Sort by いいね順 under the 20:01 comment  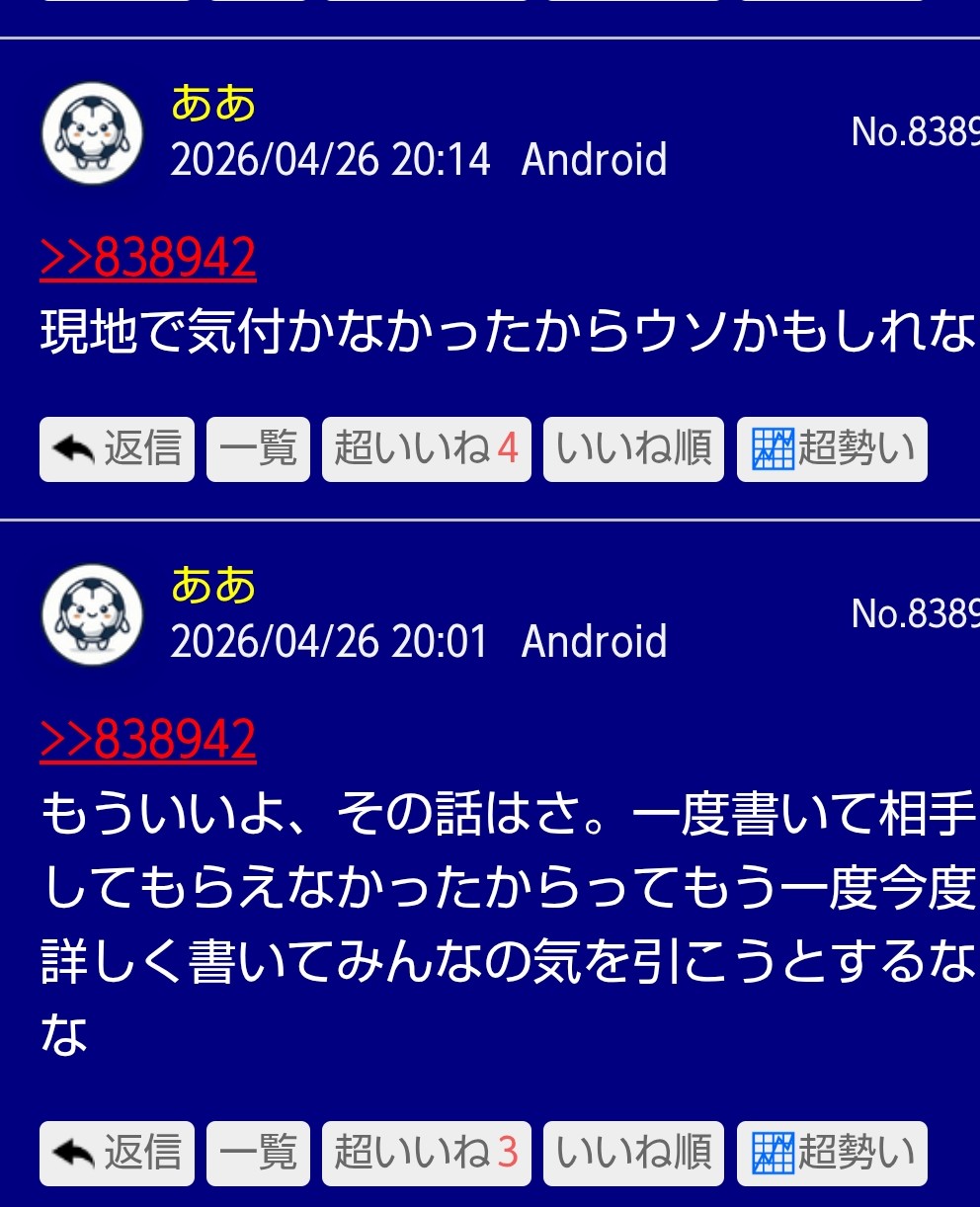click(633, 1153)
